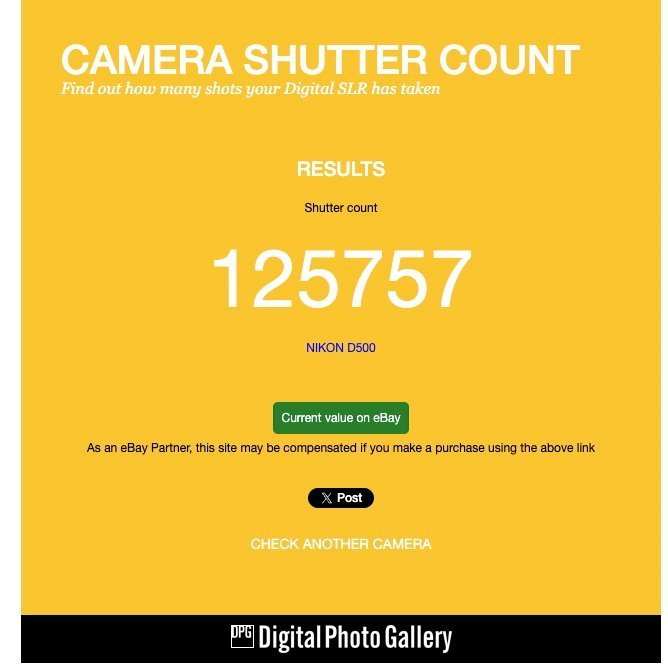Tap Check Another Camera link
668x667 pixels.
click(x=340, y=544)
